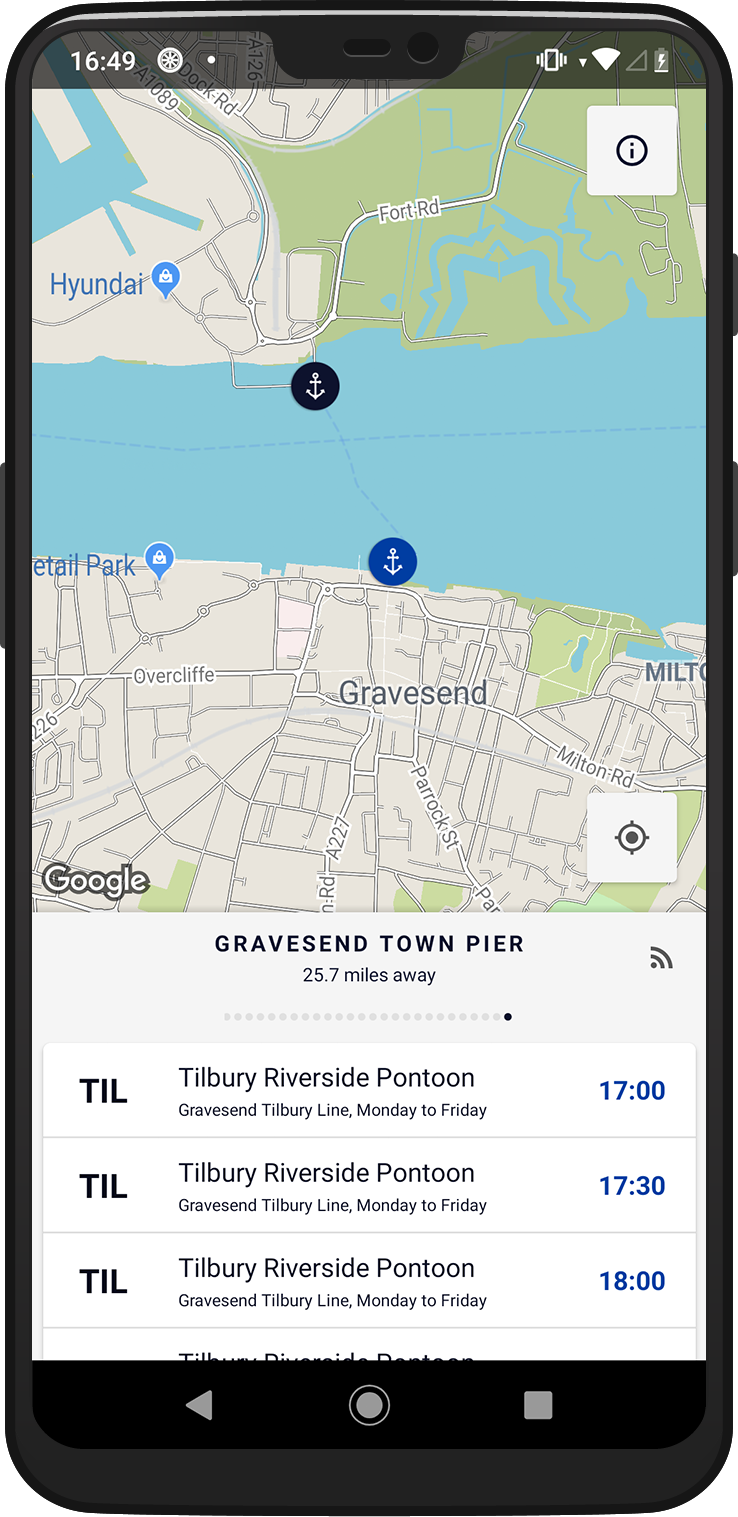The image size is (738, 1517).
Task: Tap the Tilbury anchor marker on map
Action: coord(315,386)
